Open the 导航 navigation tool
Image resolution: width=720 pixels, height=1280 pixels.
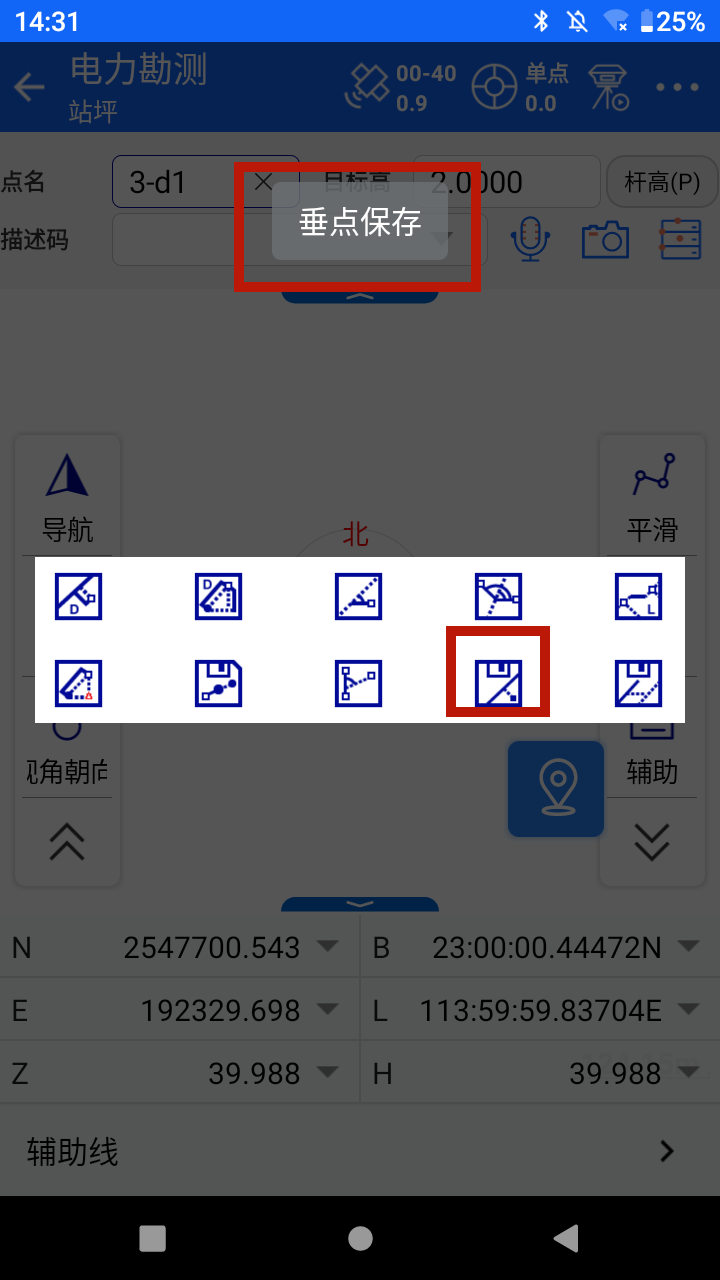68,497
